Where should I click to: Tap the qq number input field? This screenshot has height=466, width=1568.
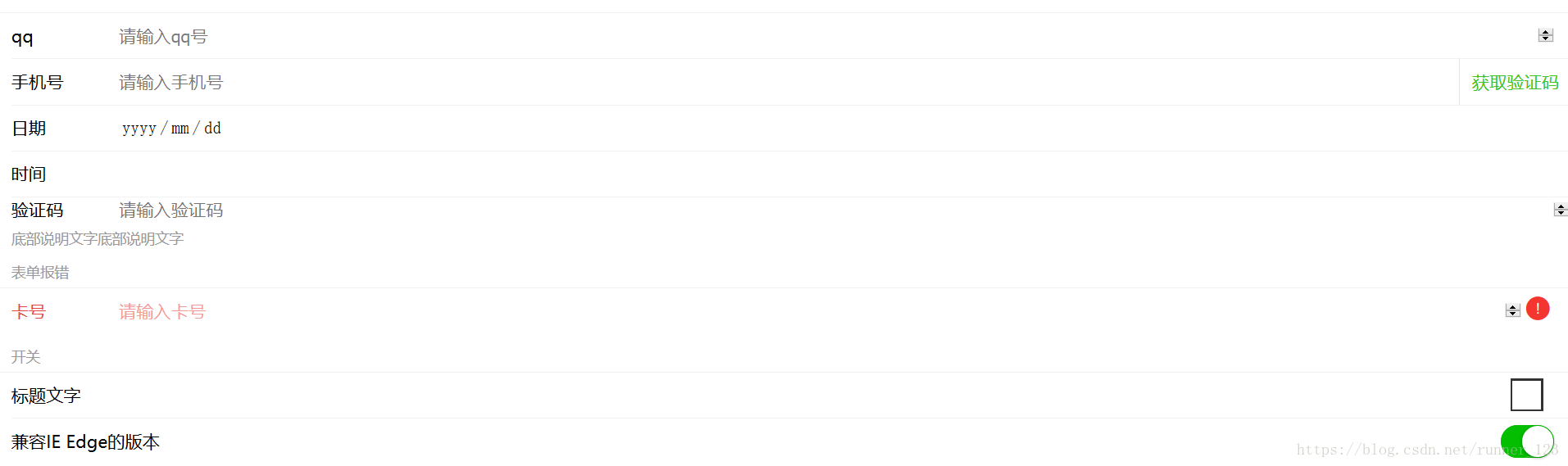(x=738, y=37)
